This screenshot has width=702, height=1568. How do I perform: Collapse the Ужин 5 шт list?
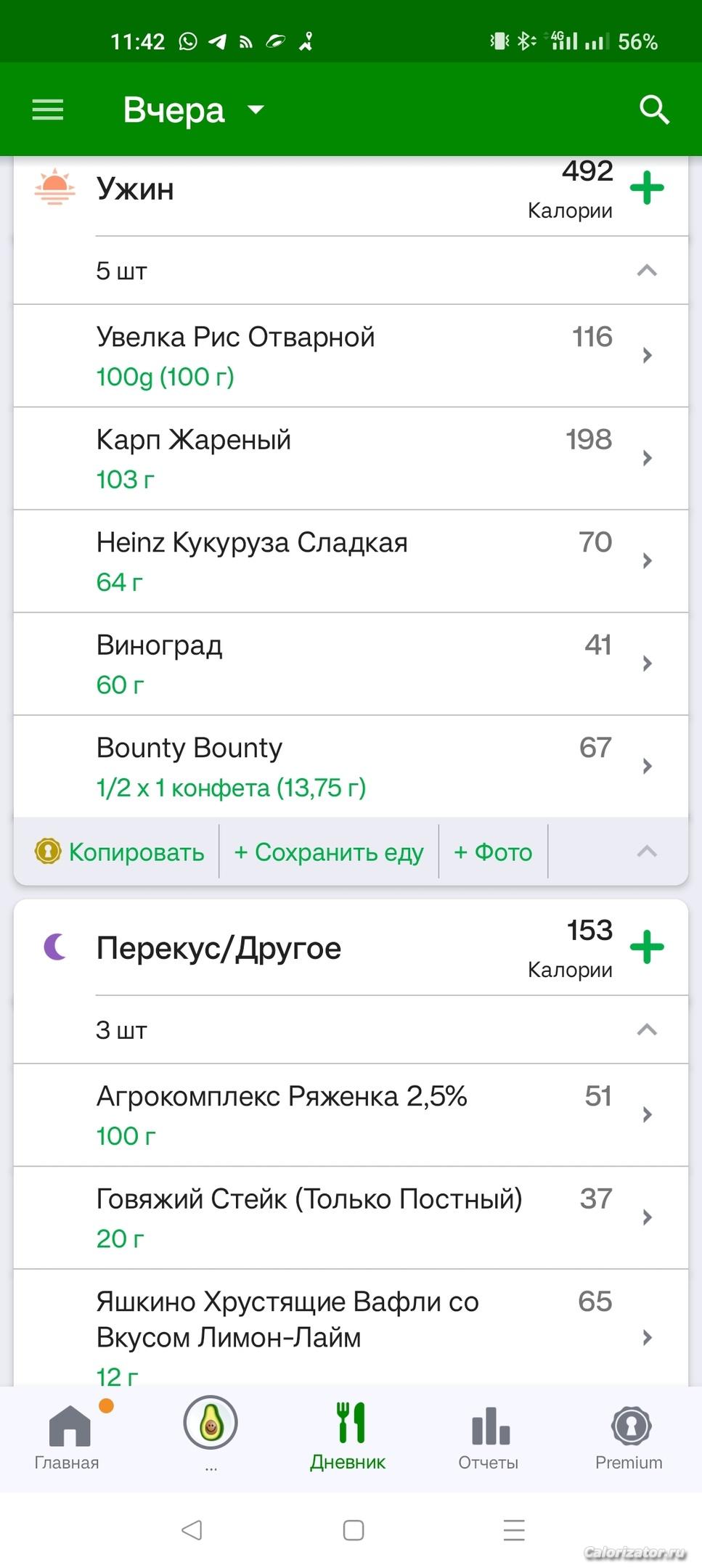(647, 271)
